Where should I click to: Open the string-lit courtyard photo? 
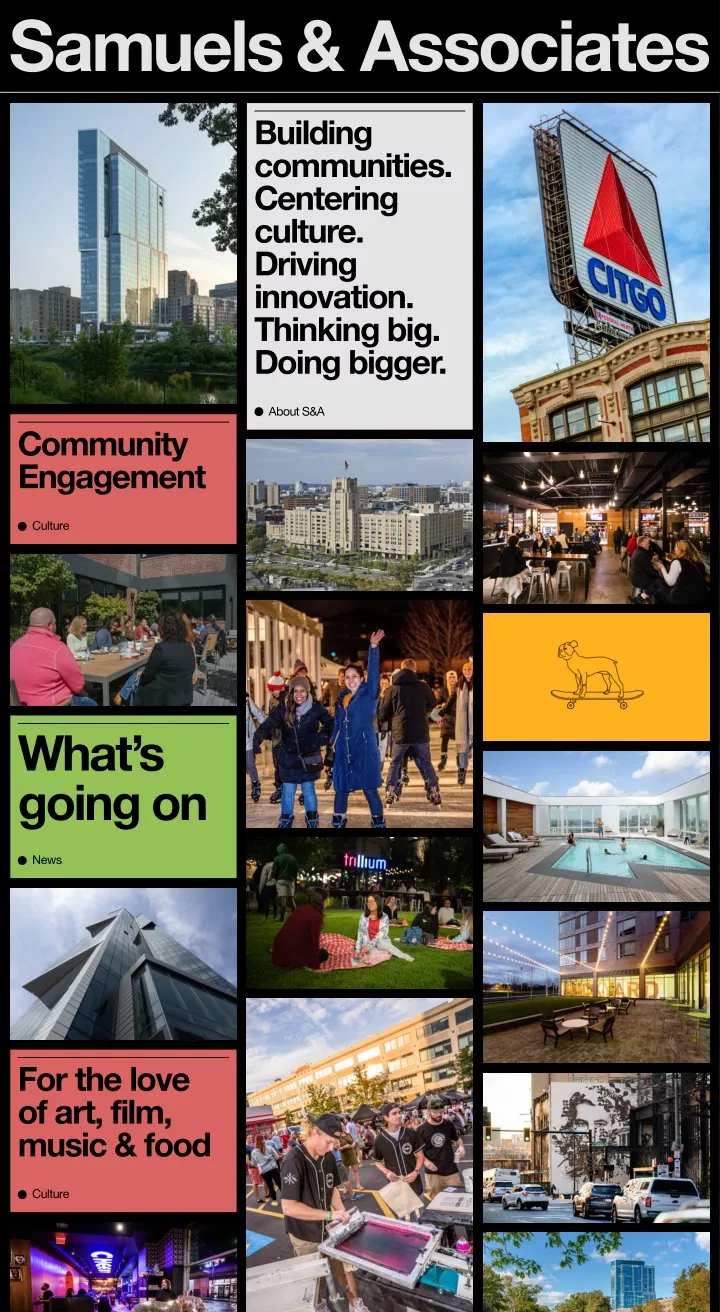596,987
